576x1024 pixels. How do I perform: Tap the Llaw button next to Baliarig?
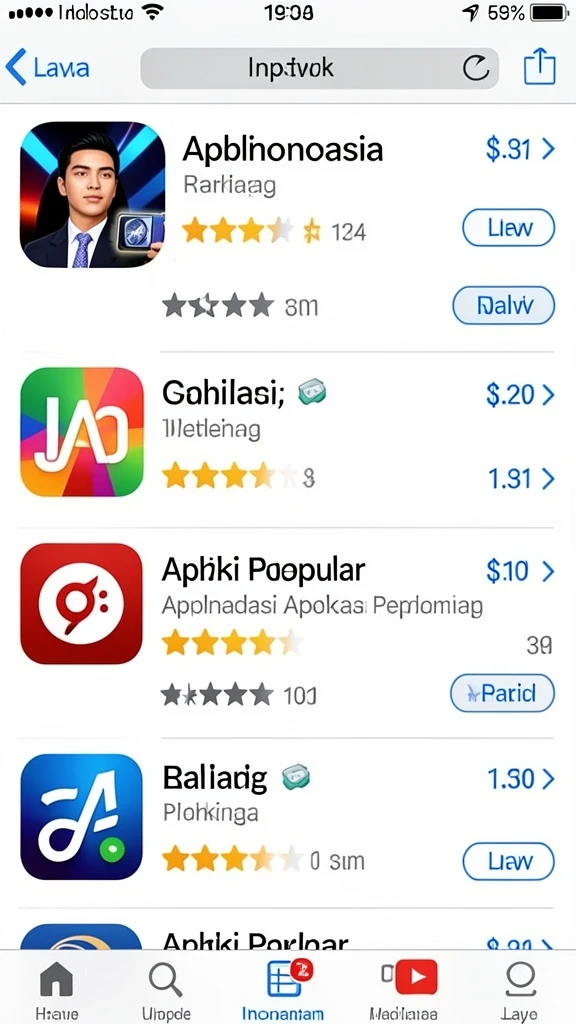[509, 861]
